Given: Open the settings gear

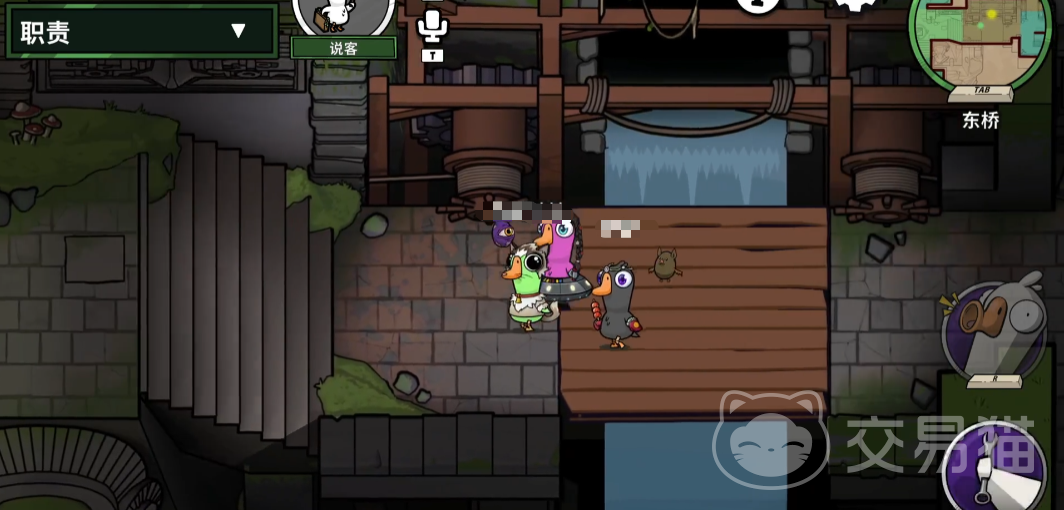Looking at the screenshot, I should coord(855,4).
